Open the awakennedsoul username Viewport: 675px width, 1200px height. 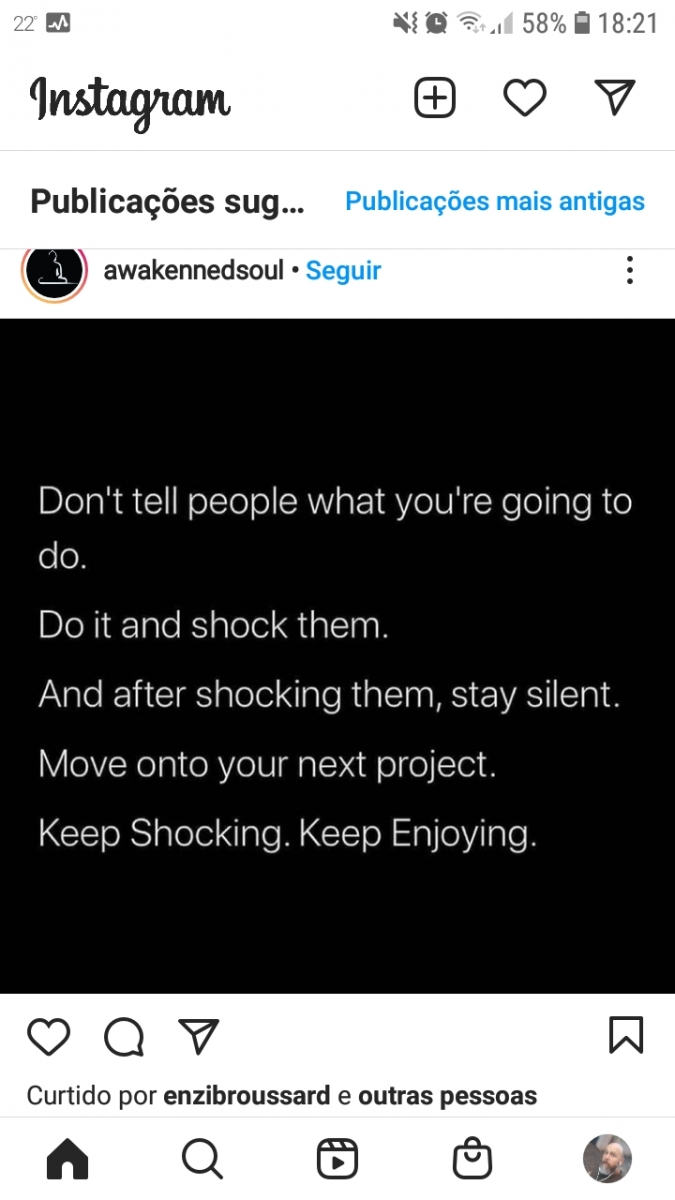point(194,270)
